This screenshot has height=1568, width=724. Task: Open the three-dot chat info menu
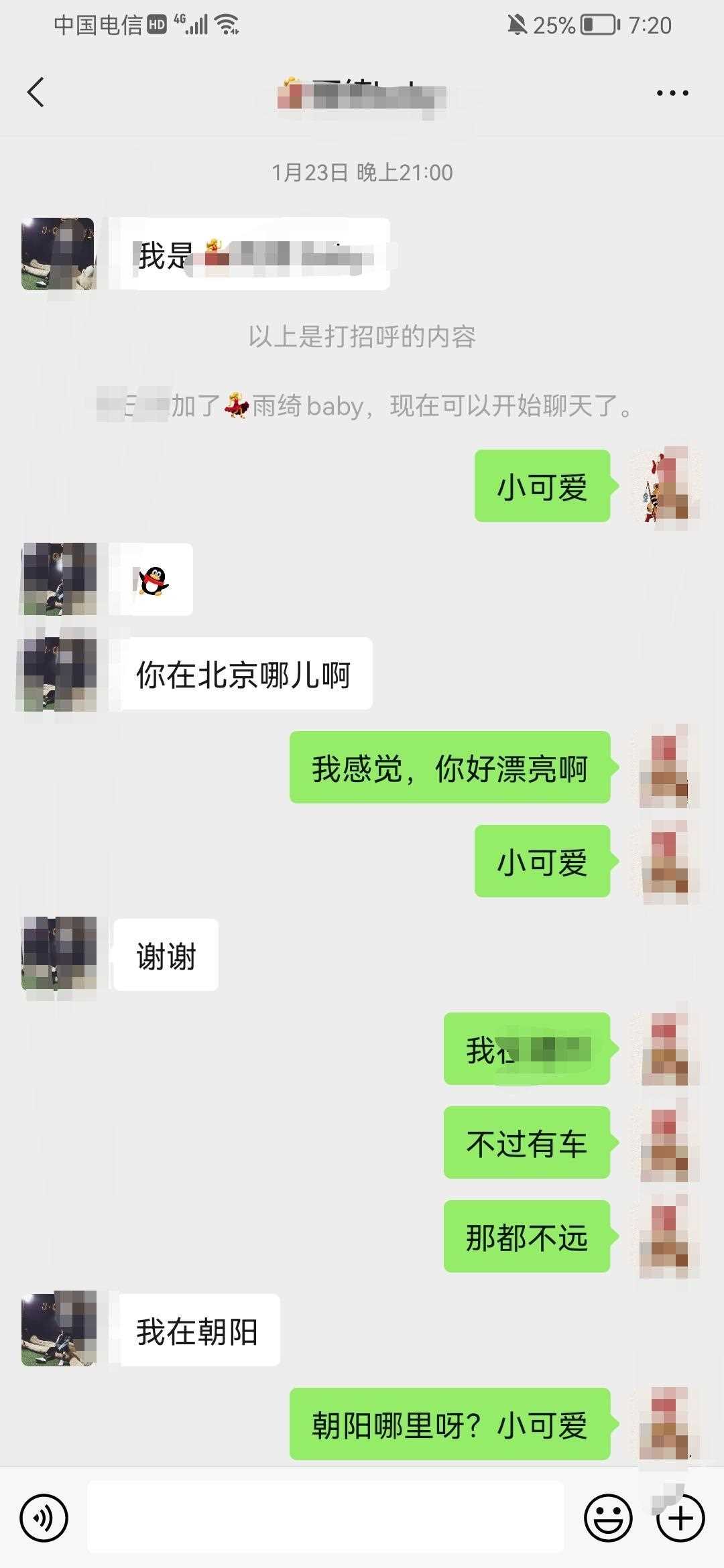[x=672, y=93]
